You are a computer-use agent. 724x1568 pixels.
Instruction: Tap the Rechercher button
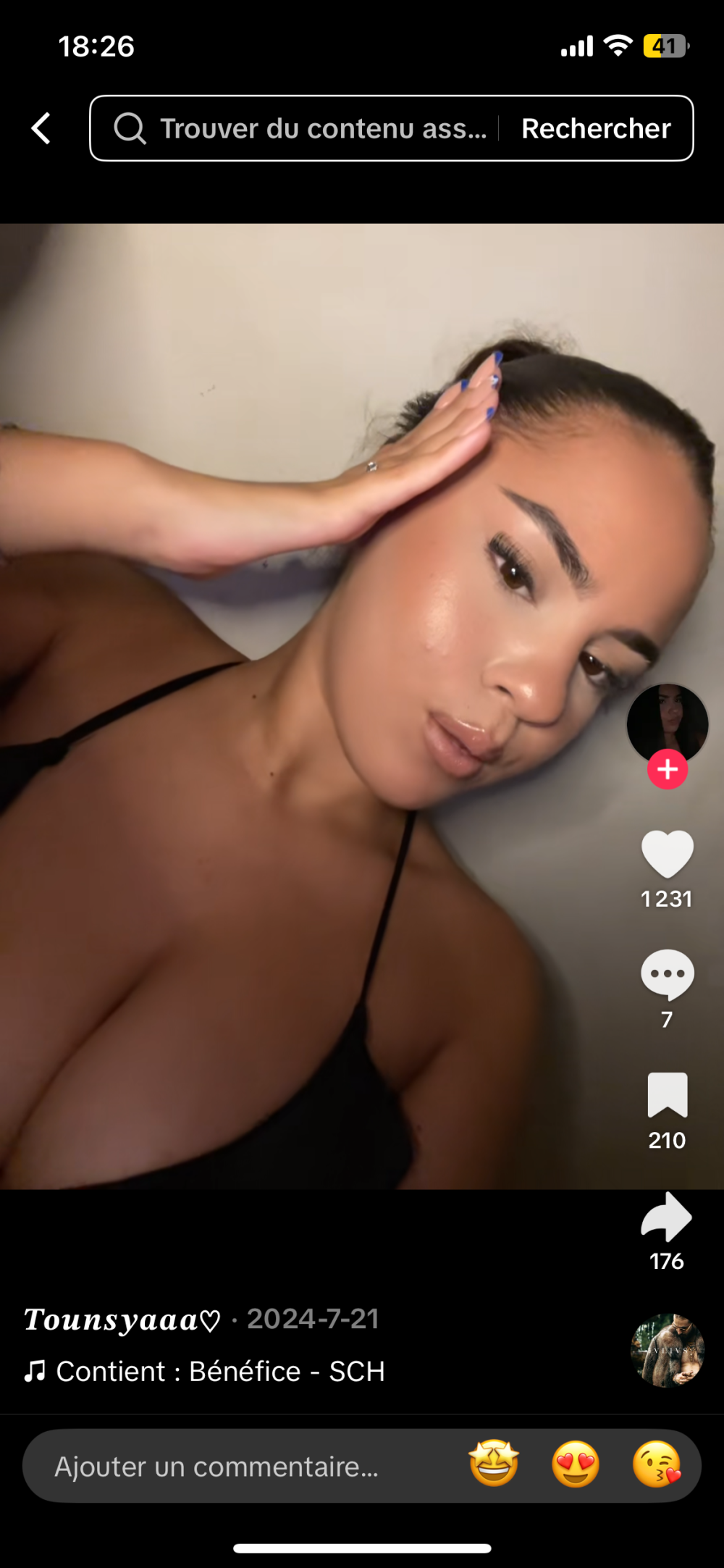(595, 129)
